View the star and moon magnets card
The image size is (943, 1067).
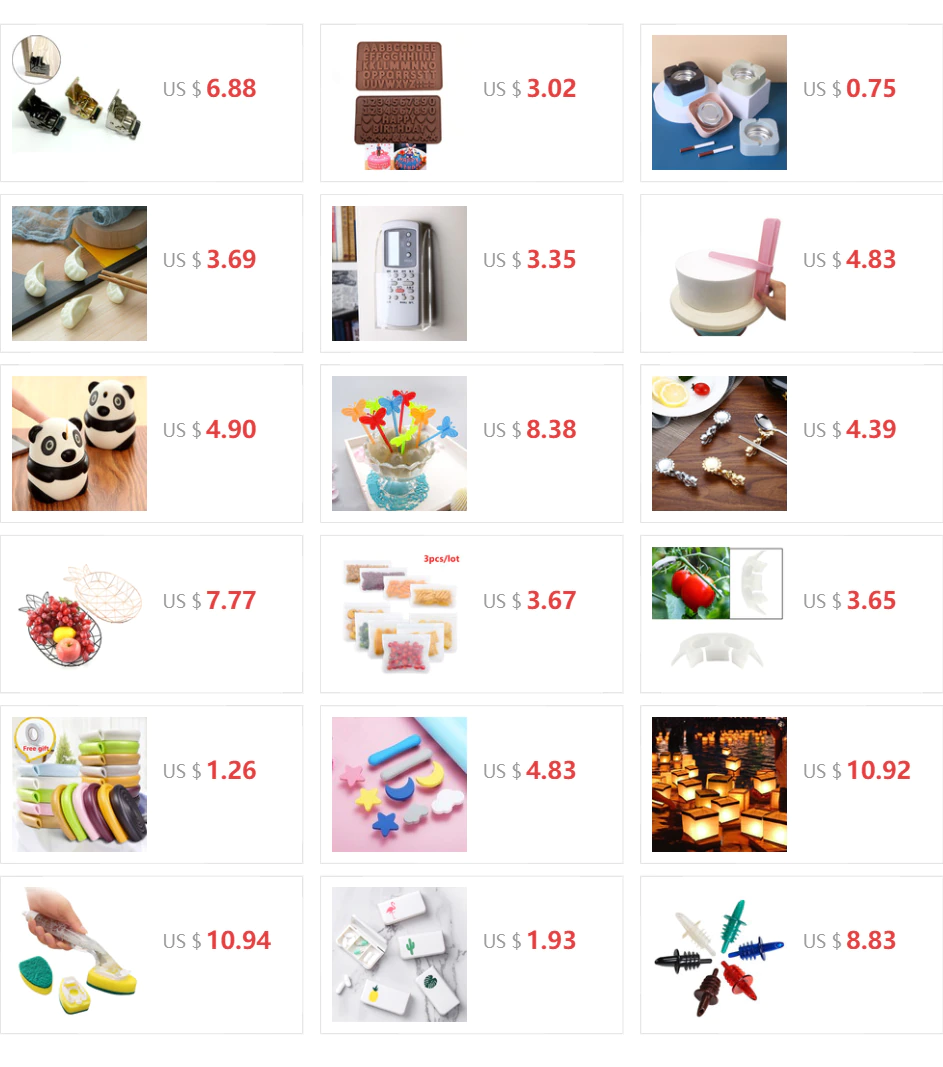pos(399,784)
